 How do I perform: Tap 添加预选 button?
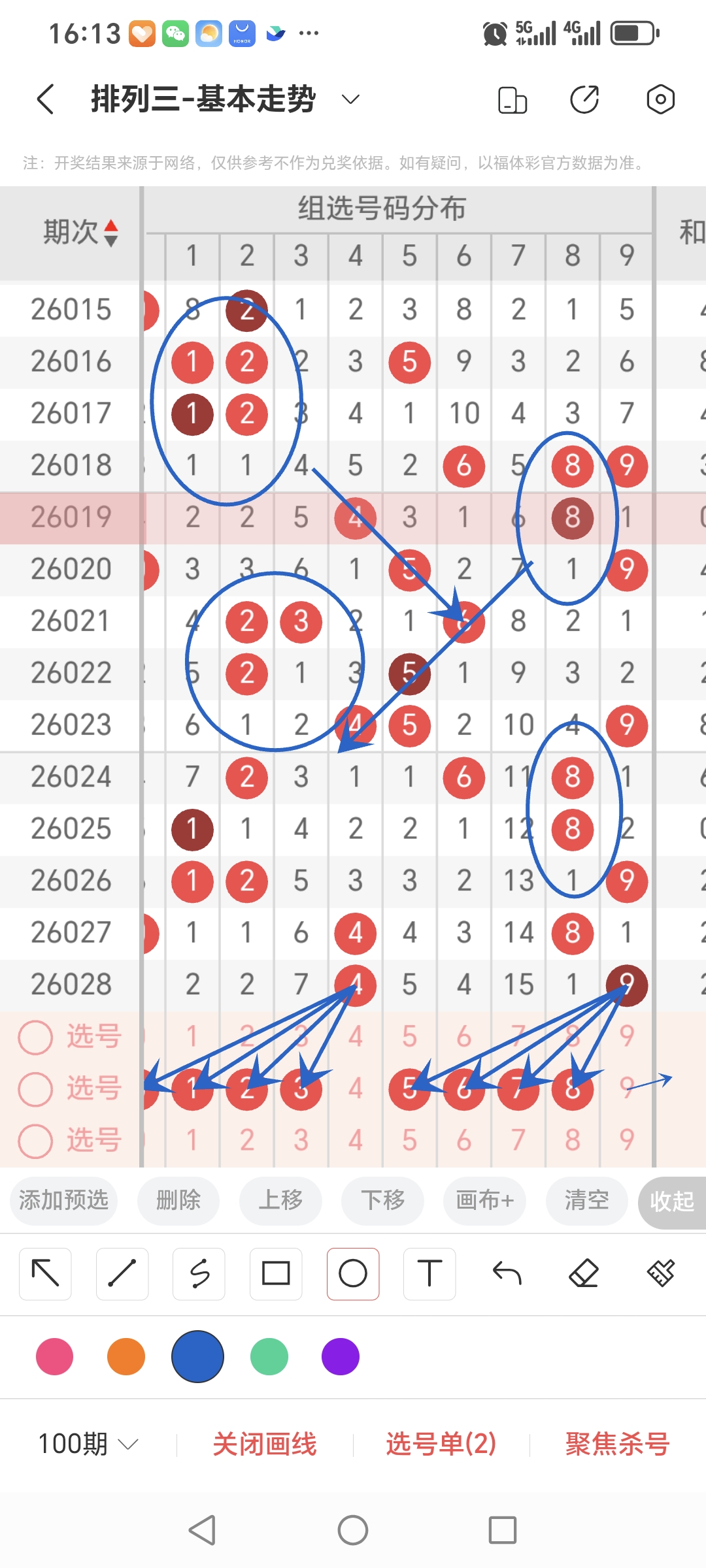(x=63, y=1200)
